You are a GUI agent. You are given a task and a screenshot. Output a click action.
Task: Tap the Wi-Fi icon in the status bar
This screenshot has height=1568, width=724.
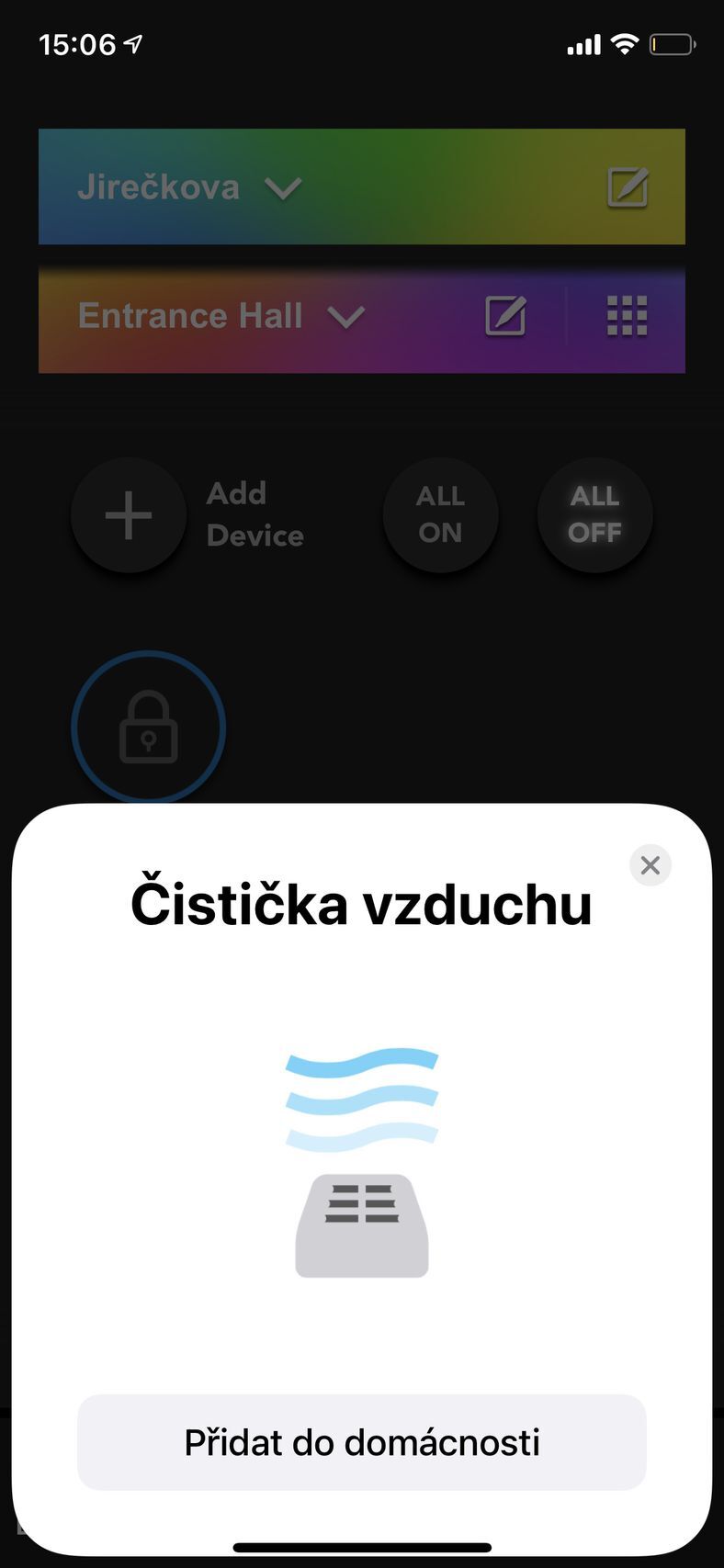[x=626, y=42]
